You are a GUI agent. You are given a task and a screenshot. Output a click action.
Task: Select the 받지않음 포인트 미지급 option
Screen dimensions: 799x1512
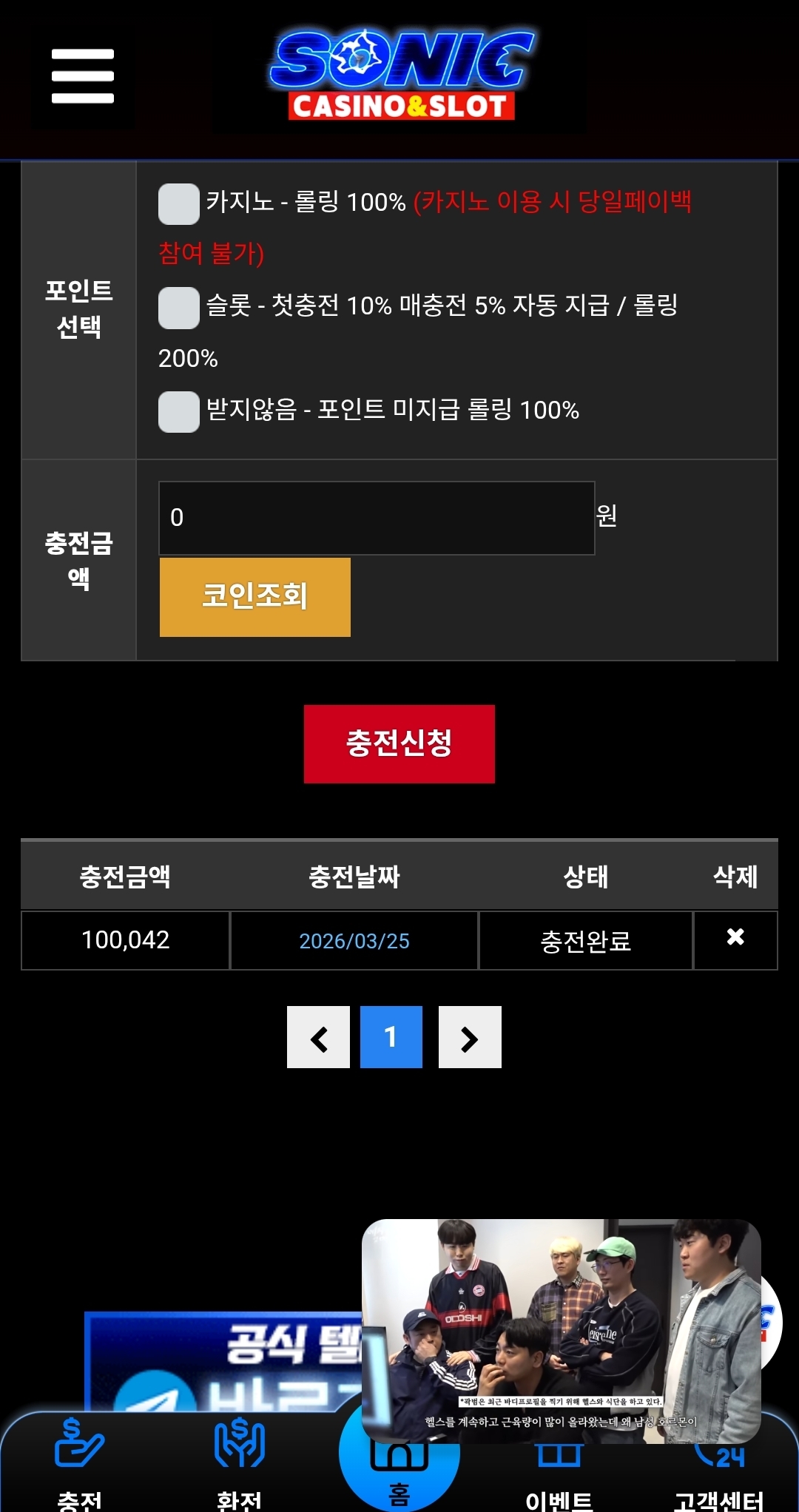178,411
